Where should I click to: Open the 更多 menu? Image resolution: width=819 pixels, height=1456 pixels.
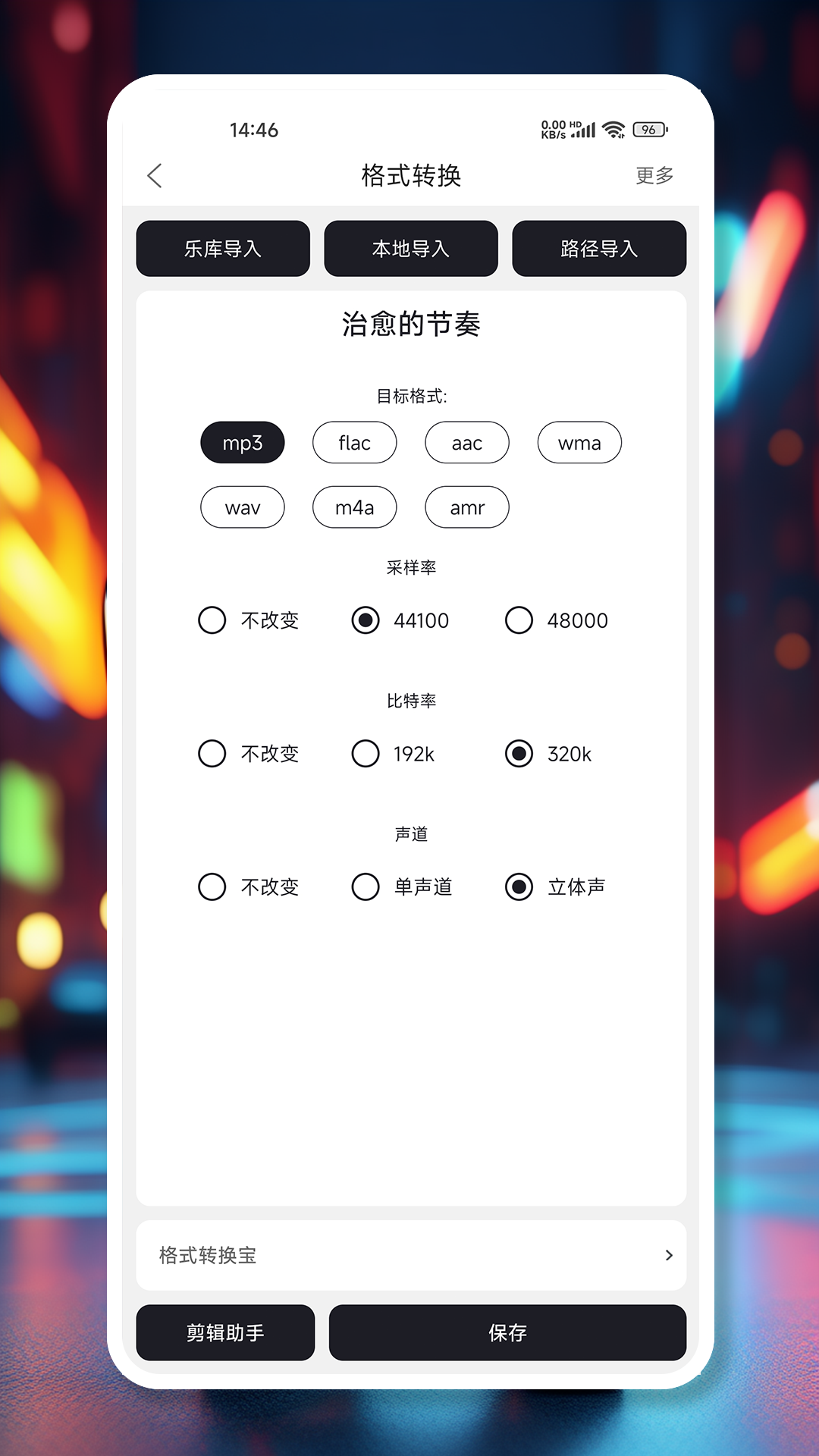click(654, 175)
